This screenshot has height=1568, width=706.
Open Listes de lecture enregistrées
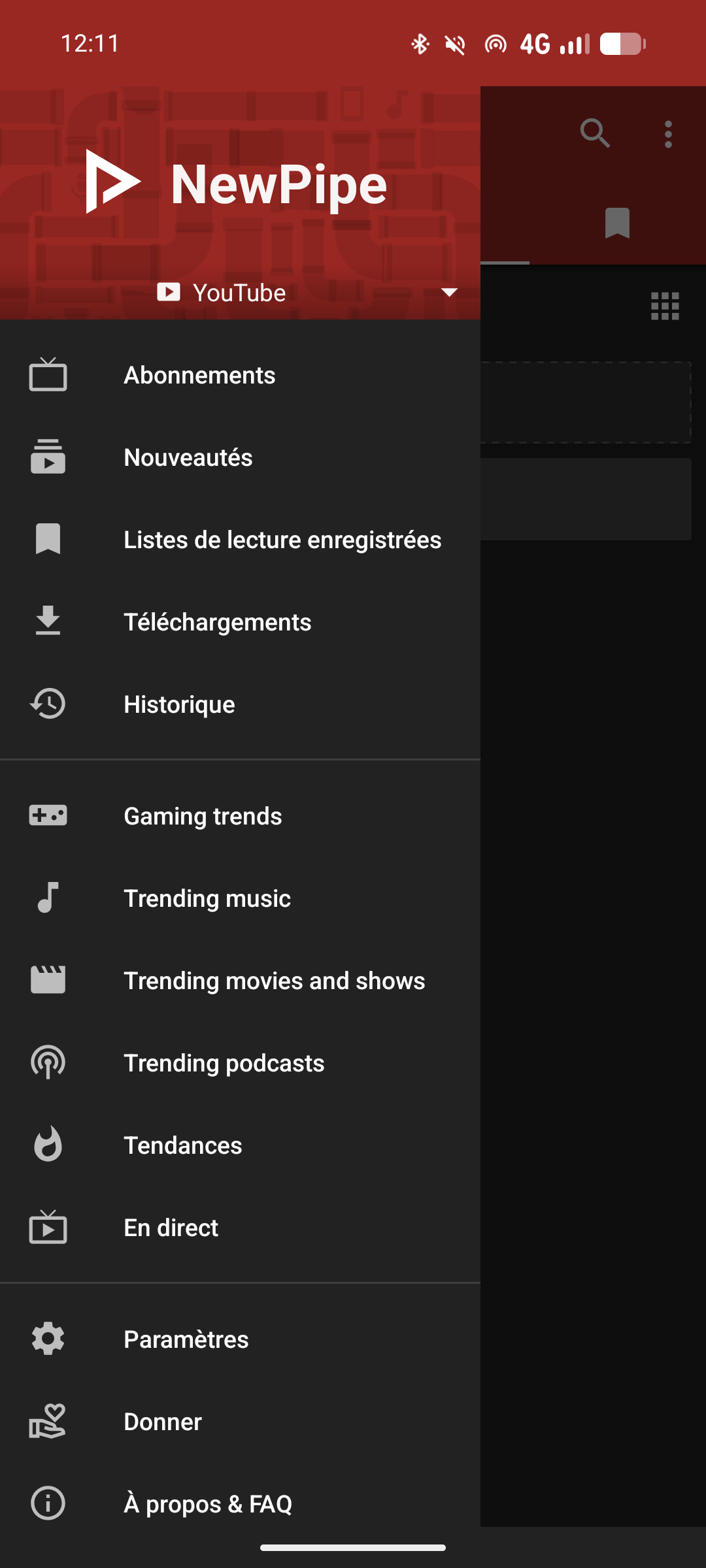282,540
